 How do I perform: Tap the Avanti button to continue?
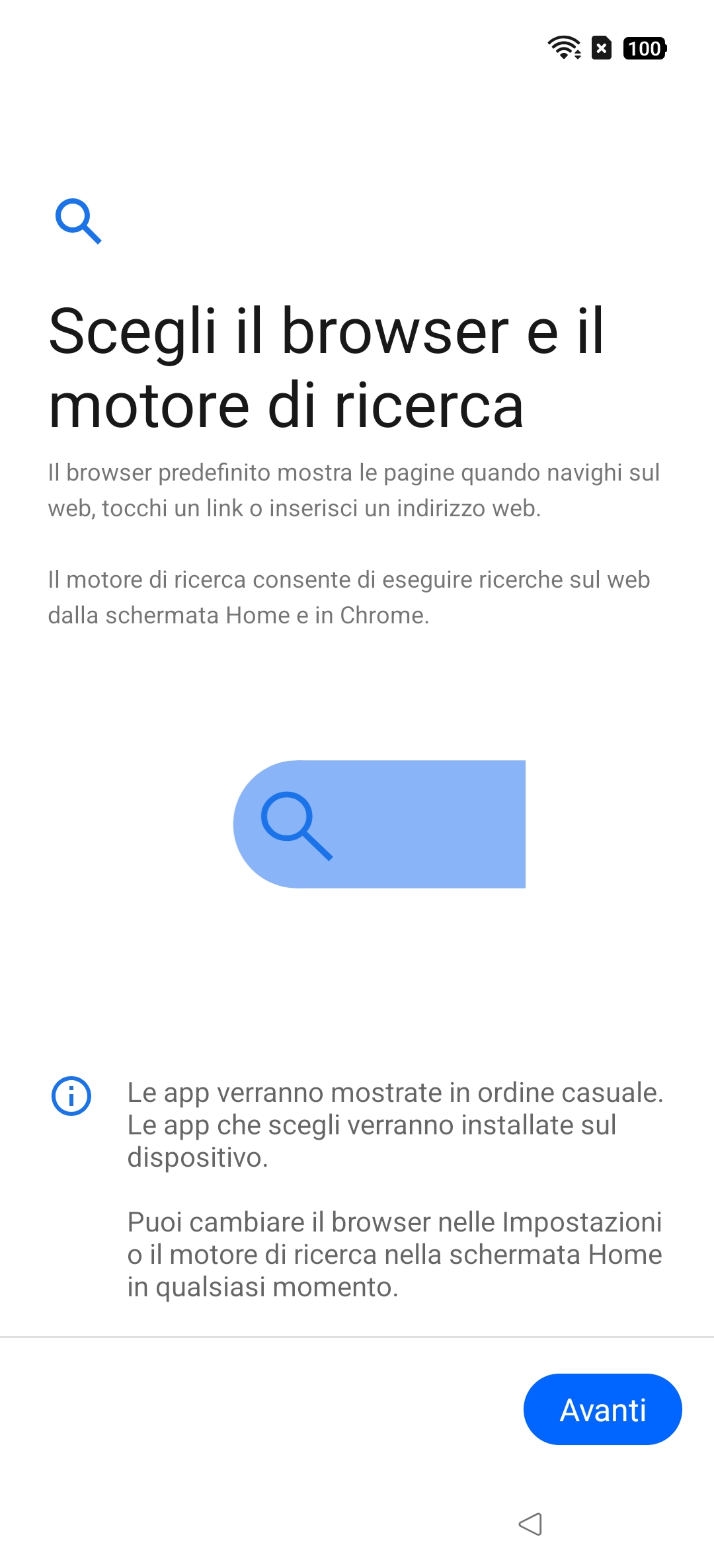point(602,1409)
